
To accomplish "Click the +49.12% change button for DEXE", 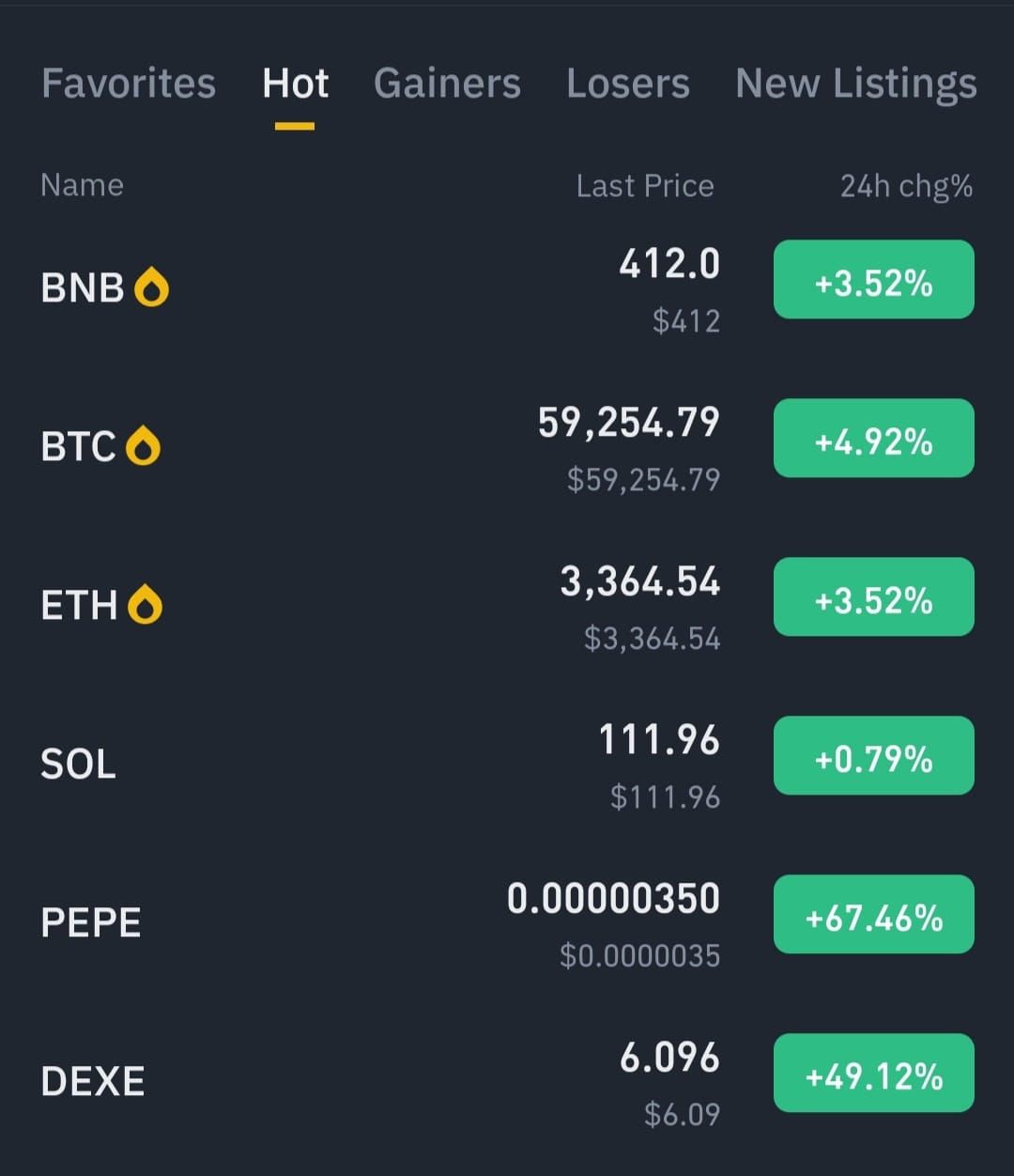I will [873, 1073].
